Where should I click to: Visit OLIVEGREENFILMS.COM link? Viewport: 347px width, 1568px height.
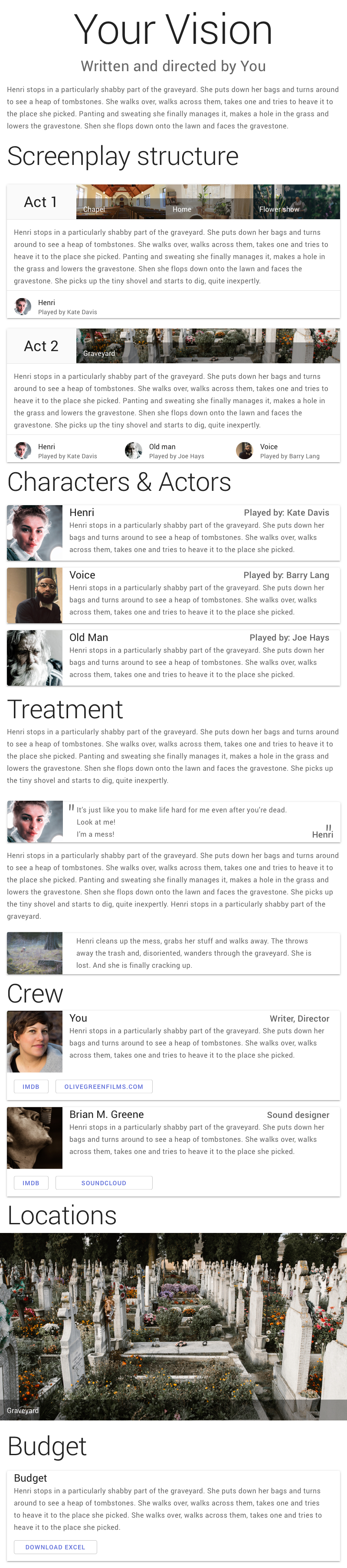coord(104,1087)
